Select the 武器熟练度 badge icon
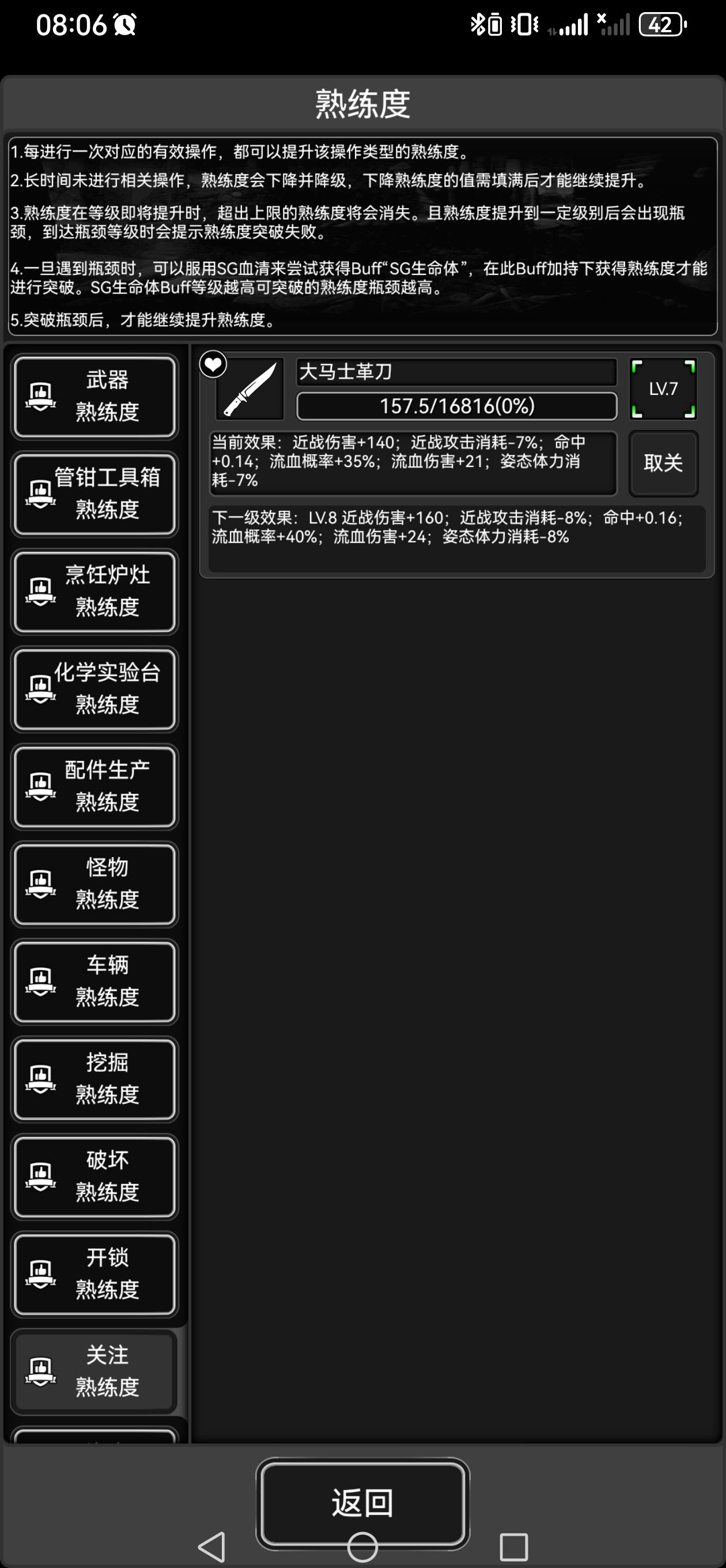726x1568 pixels. click(40, 395)
